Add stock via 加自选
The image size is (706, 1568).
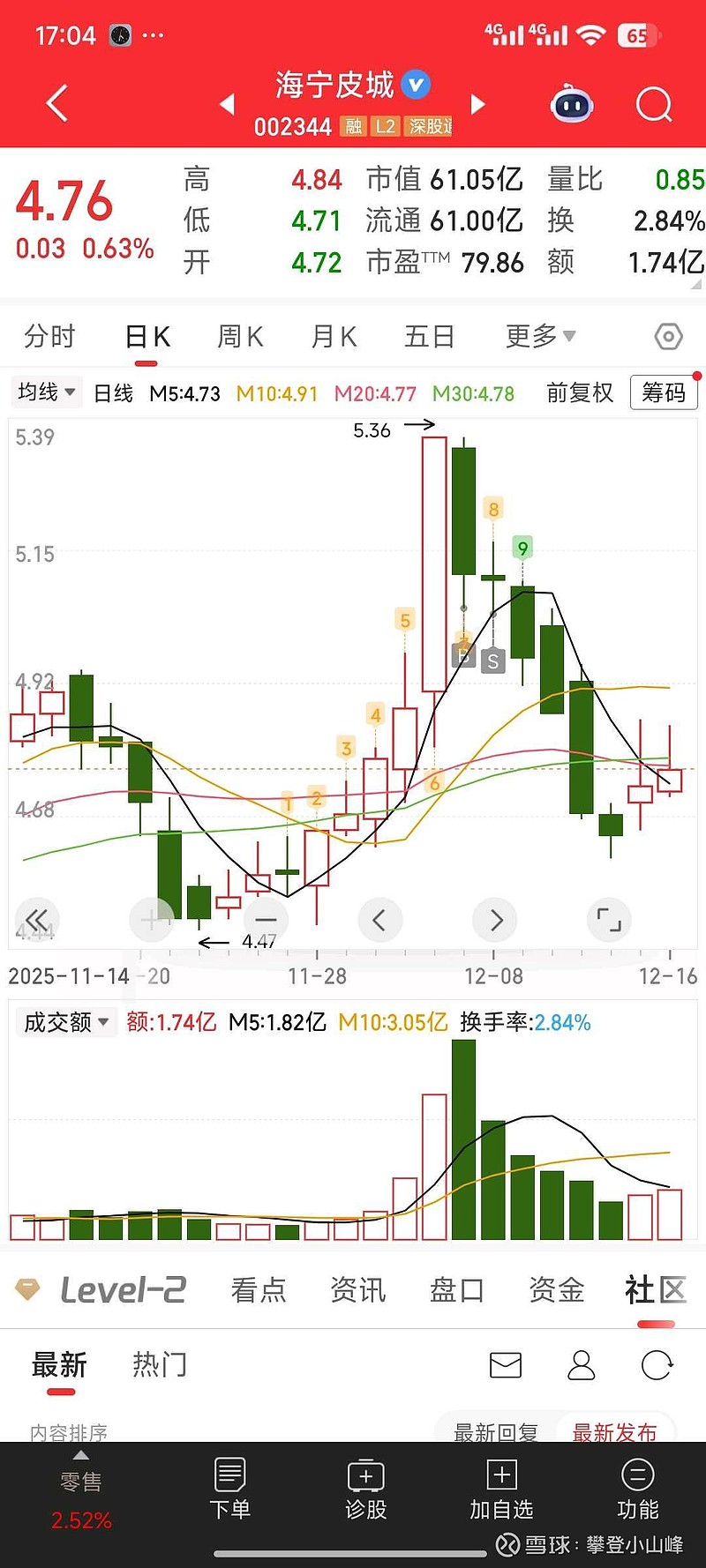(501, 1490)
